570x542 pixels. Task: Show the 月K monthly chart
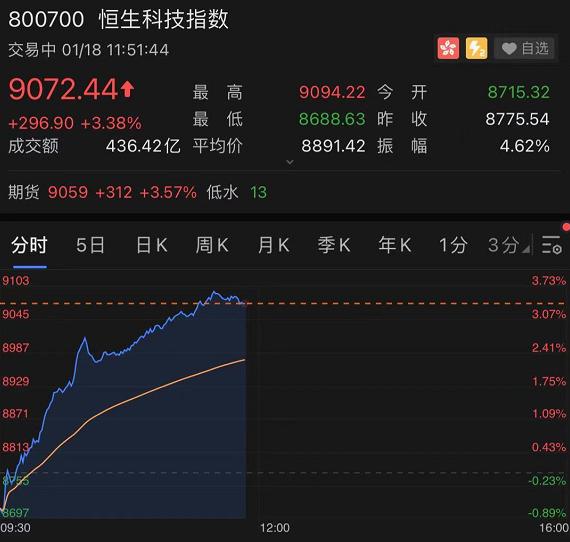pyautogui.click(x=273, y=245)
